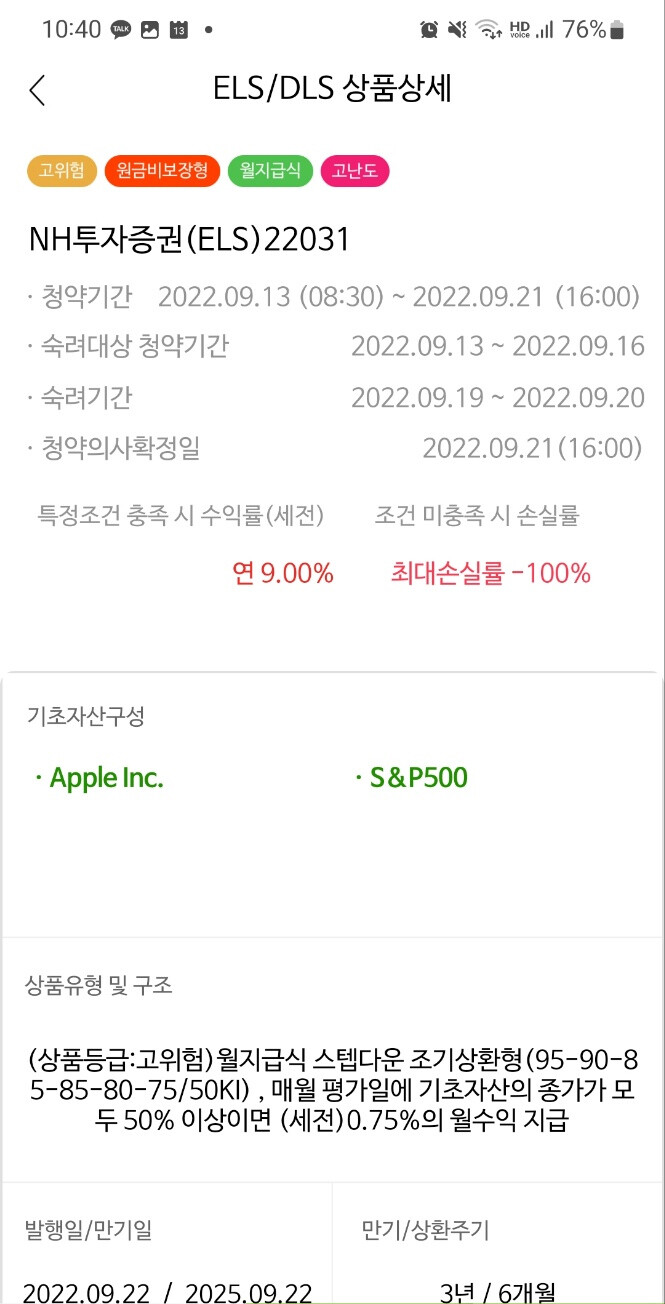This screenshot has height=1304, width=665.
Task: Open the S&P500 underlying asset link
Action: point(418,778)
